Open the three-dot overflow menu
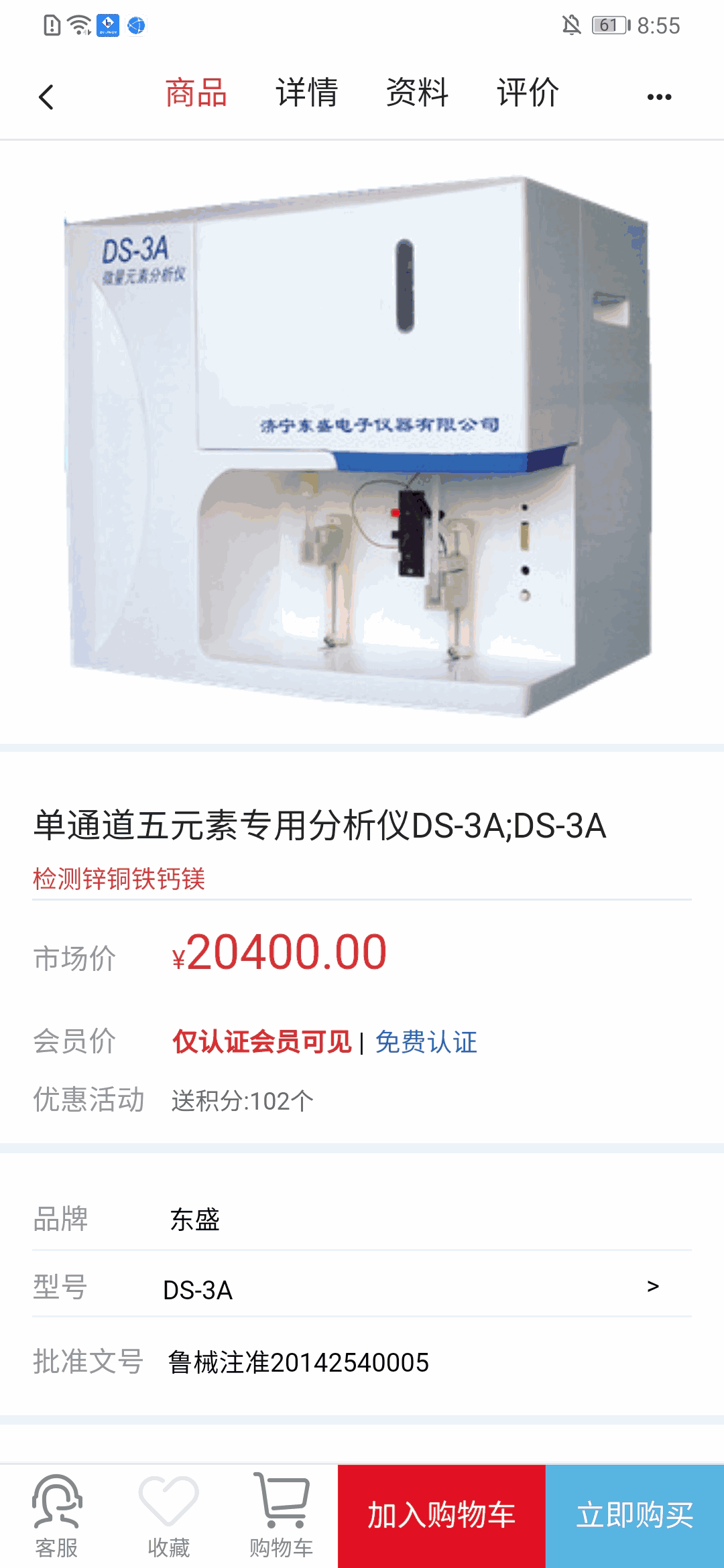 pos(659,97)
